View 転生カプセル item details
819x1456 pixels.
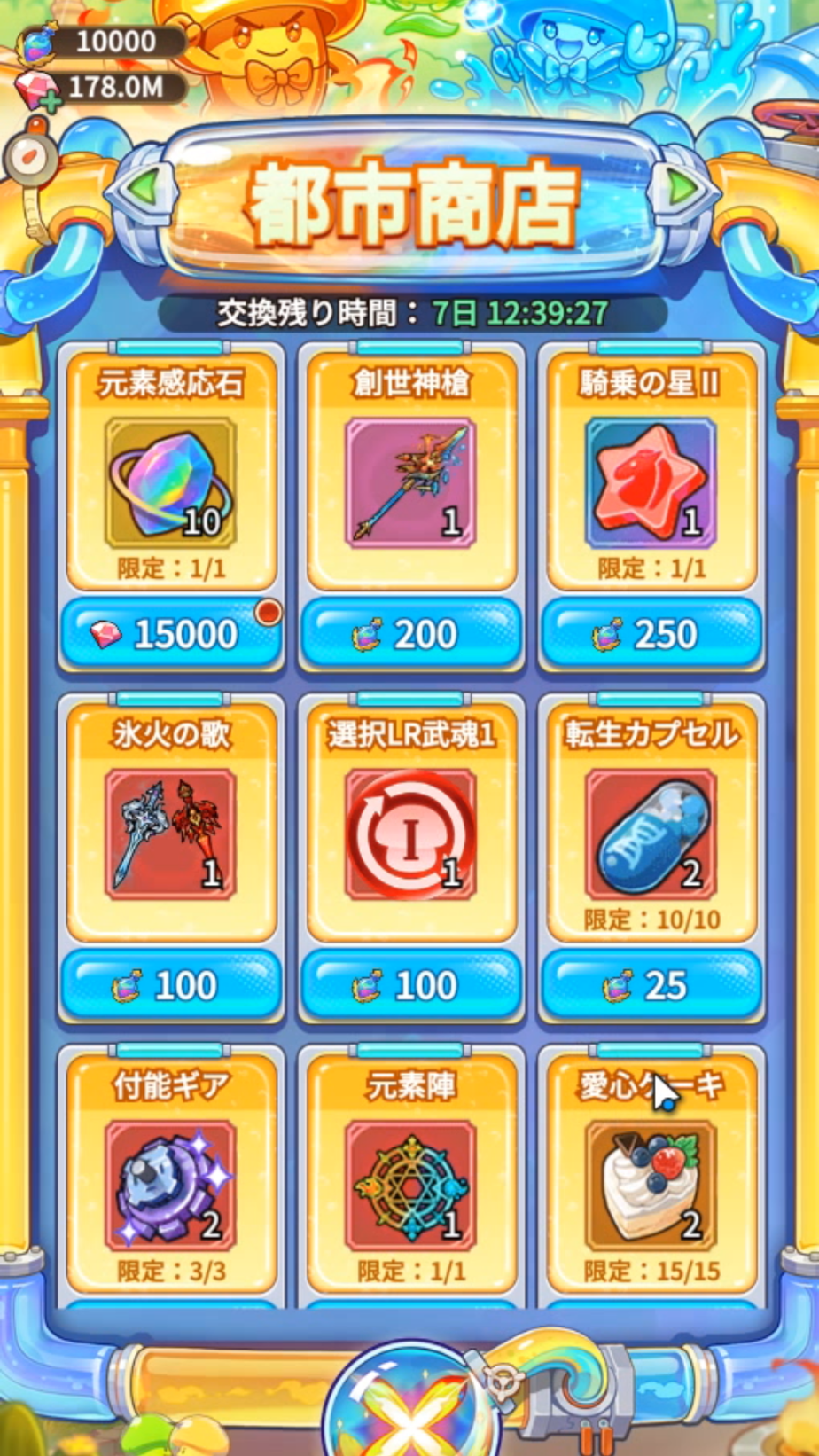tap(651, 834)
